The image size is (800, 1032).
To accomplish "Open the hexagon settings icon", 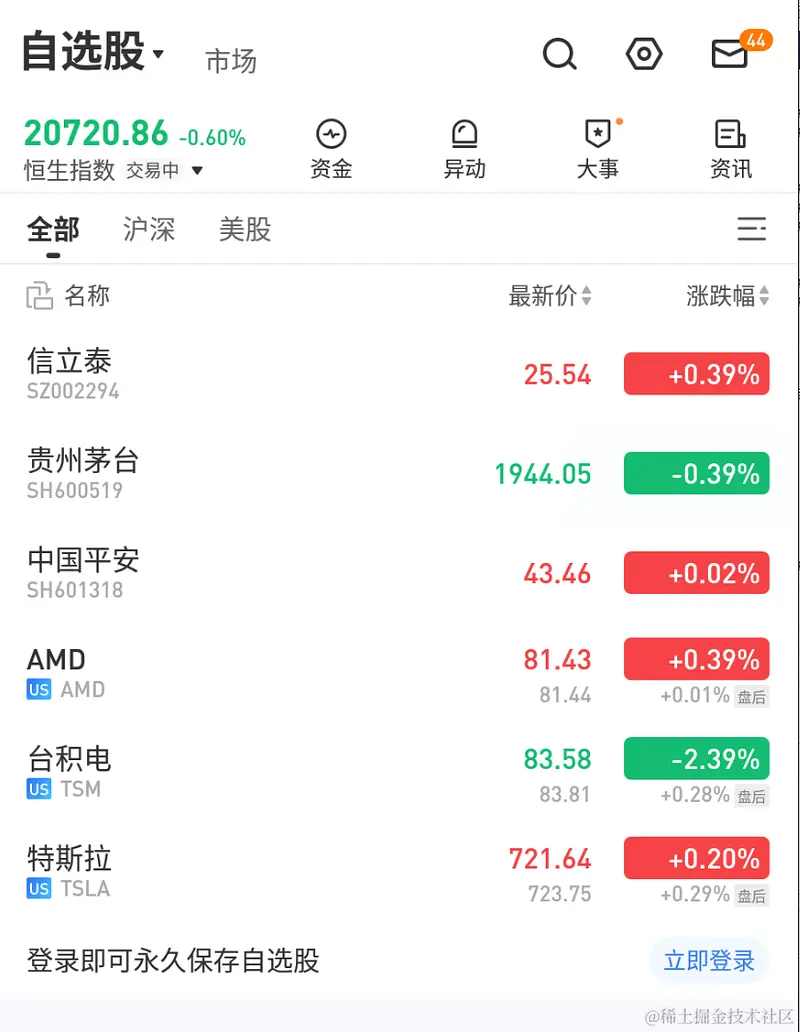I will (644, 54).
